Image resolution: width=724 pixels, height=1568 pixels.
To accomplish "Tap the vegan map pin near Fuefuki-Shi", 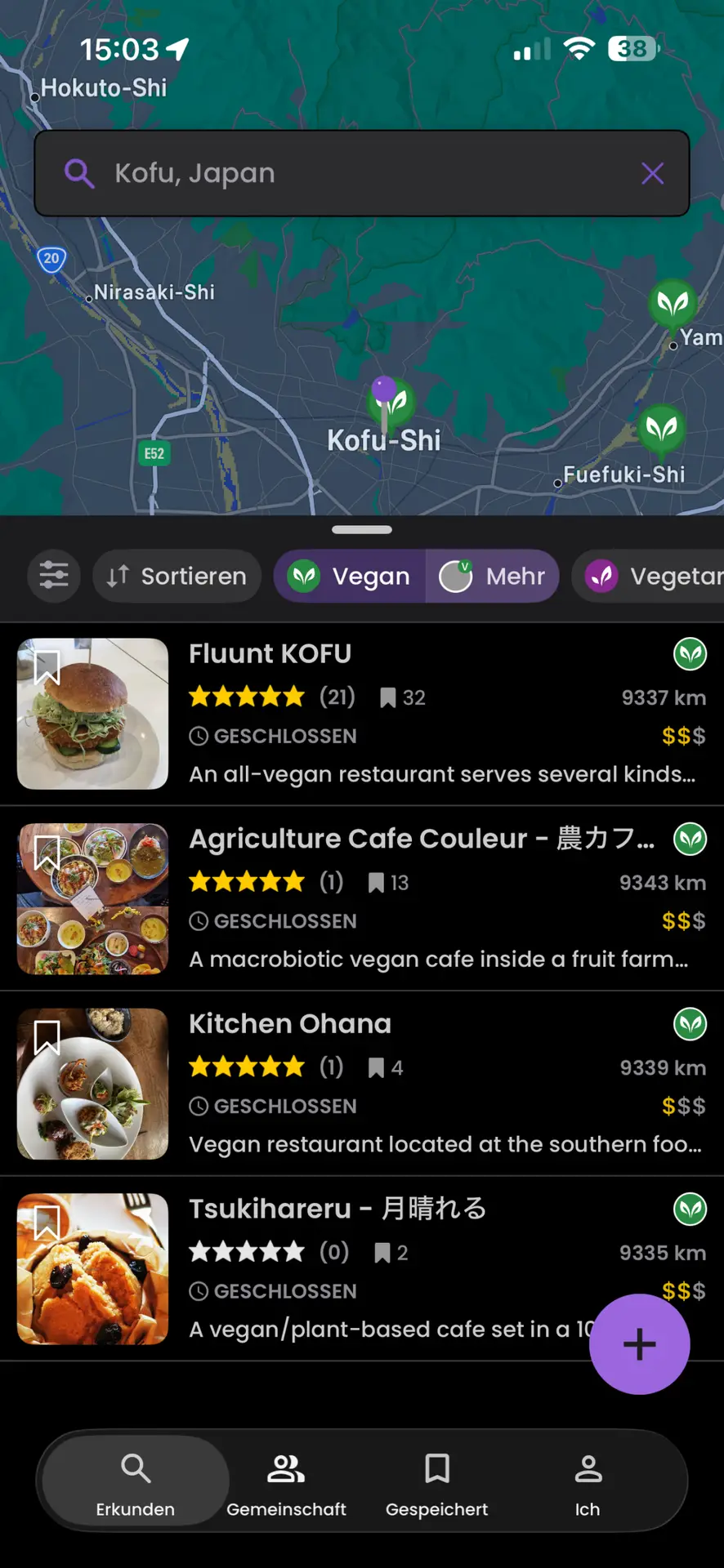I will (x=661, y=429).
